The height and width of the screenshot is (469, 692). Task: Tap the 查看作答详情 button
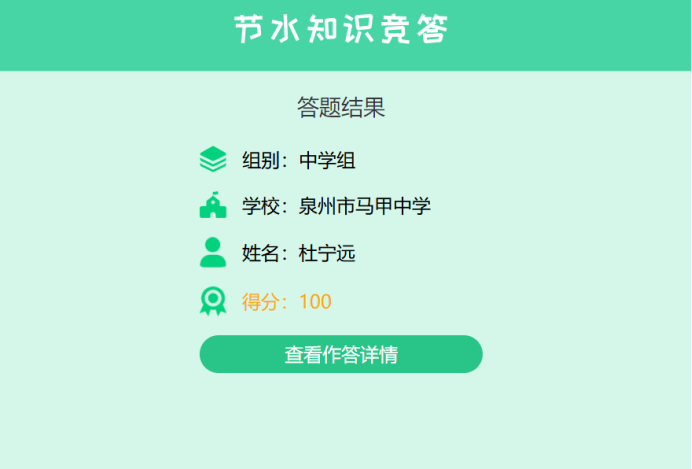coord(341,354)
